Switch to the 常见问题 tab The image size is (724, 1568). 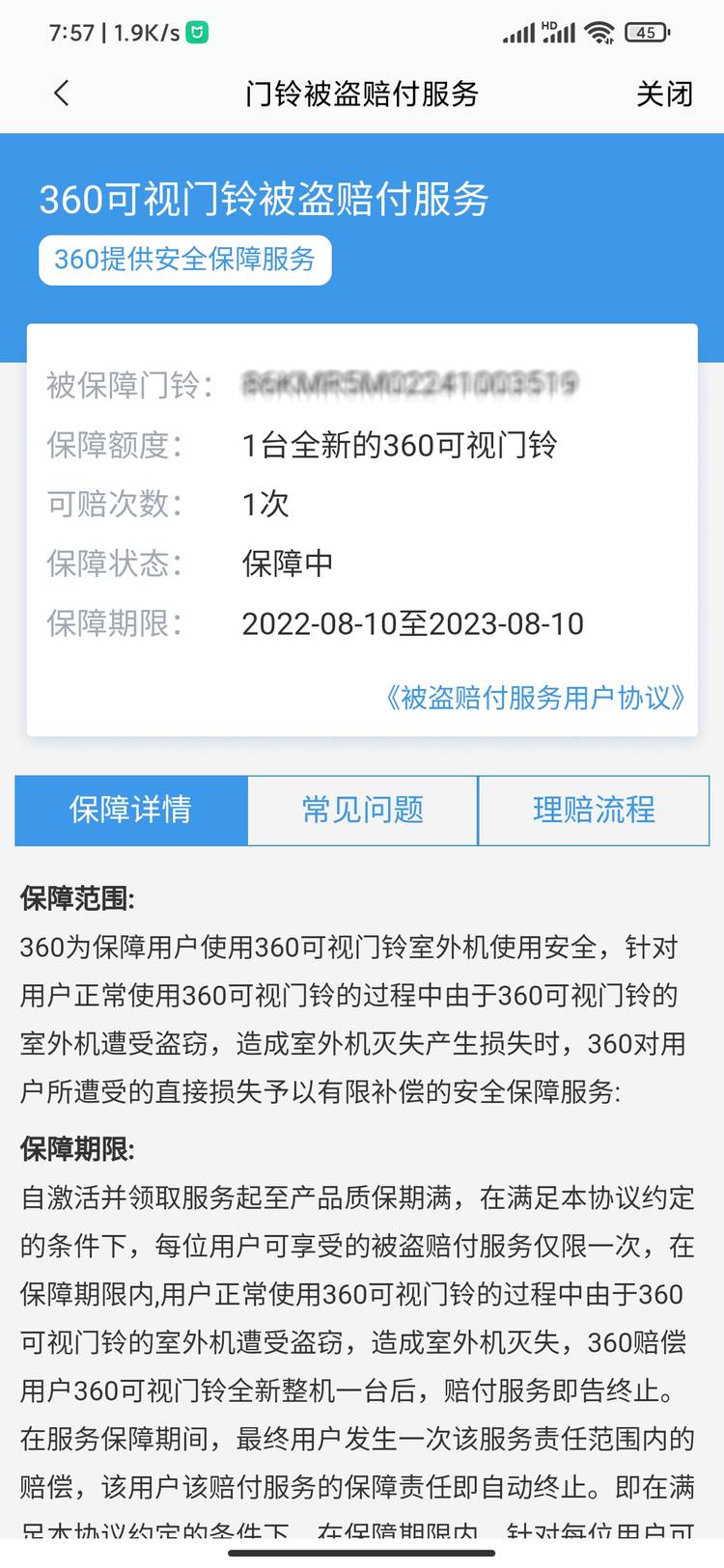[362, 811]
